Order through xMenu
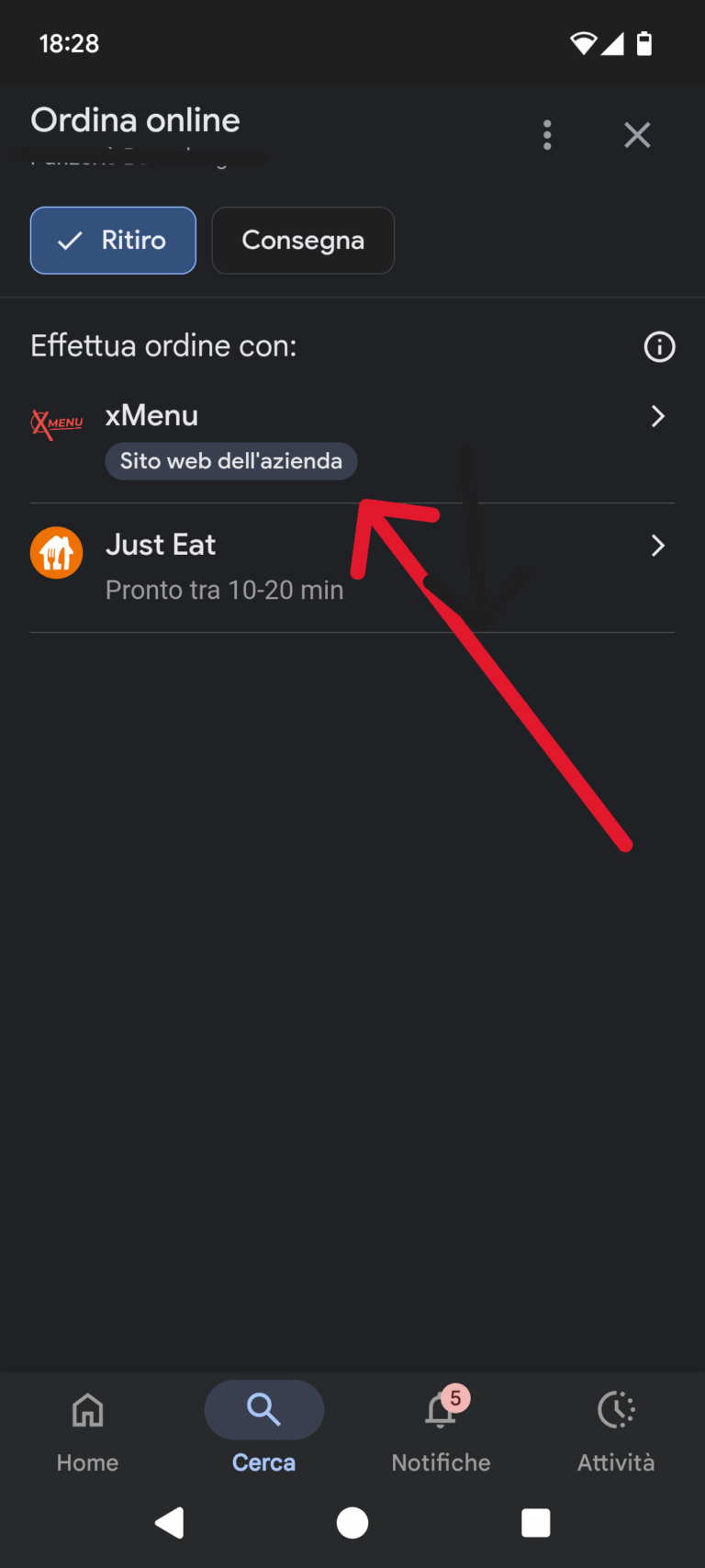 pos(352,437)
